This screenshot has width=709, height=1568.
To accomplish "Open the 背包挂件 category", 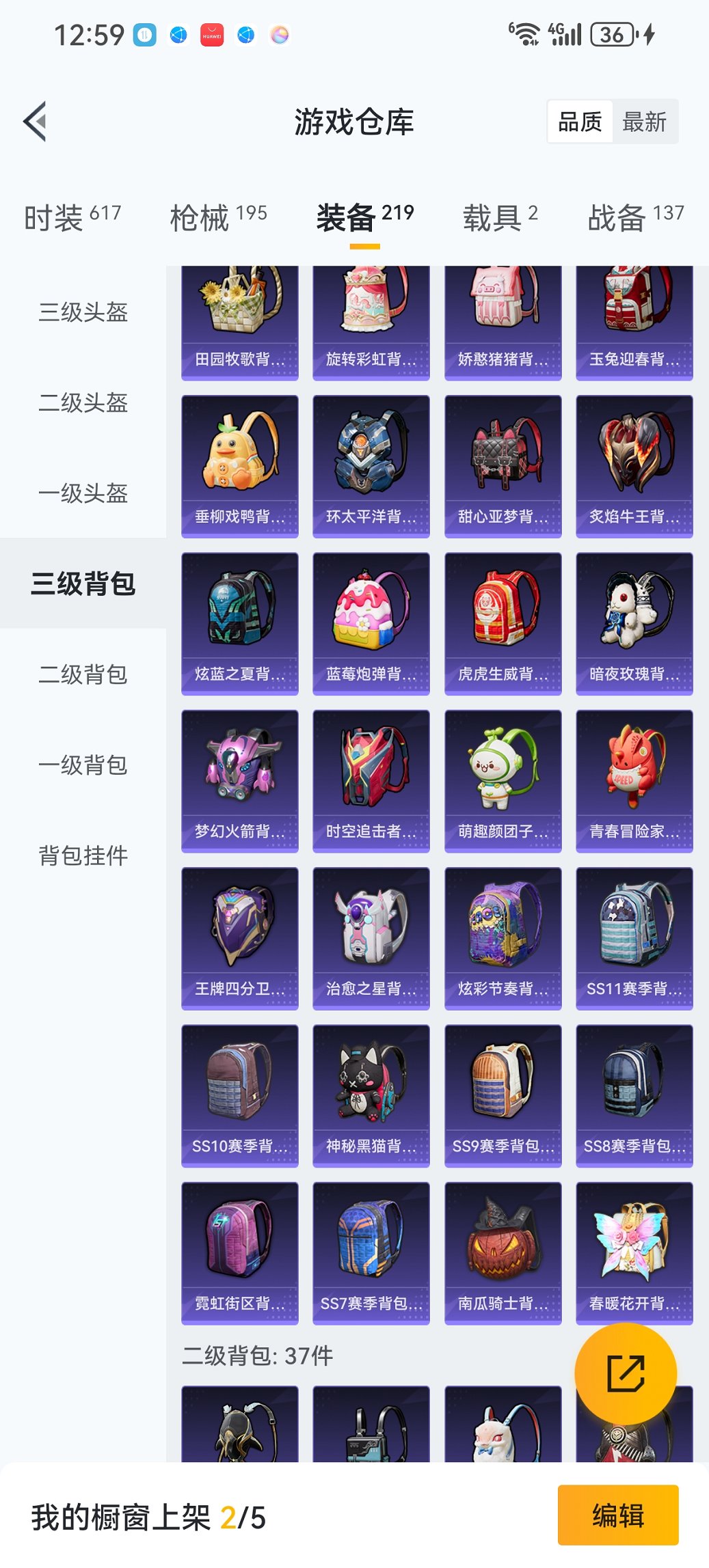I will click(83, 855).
